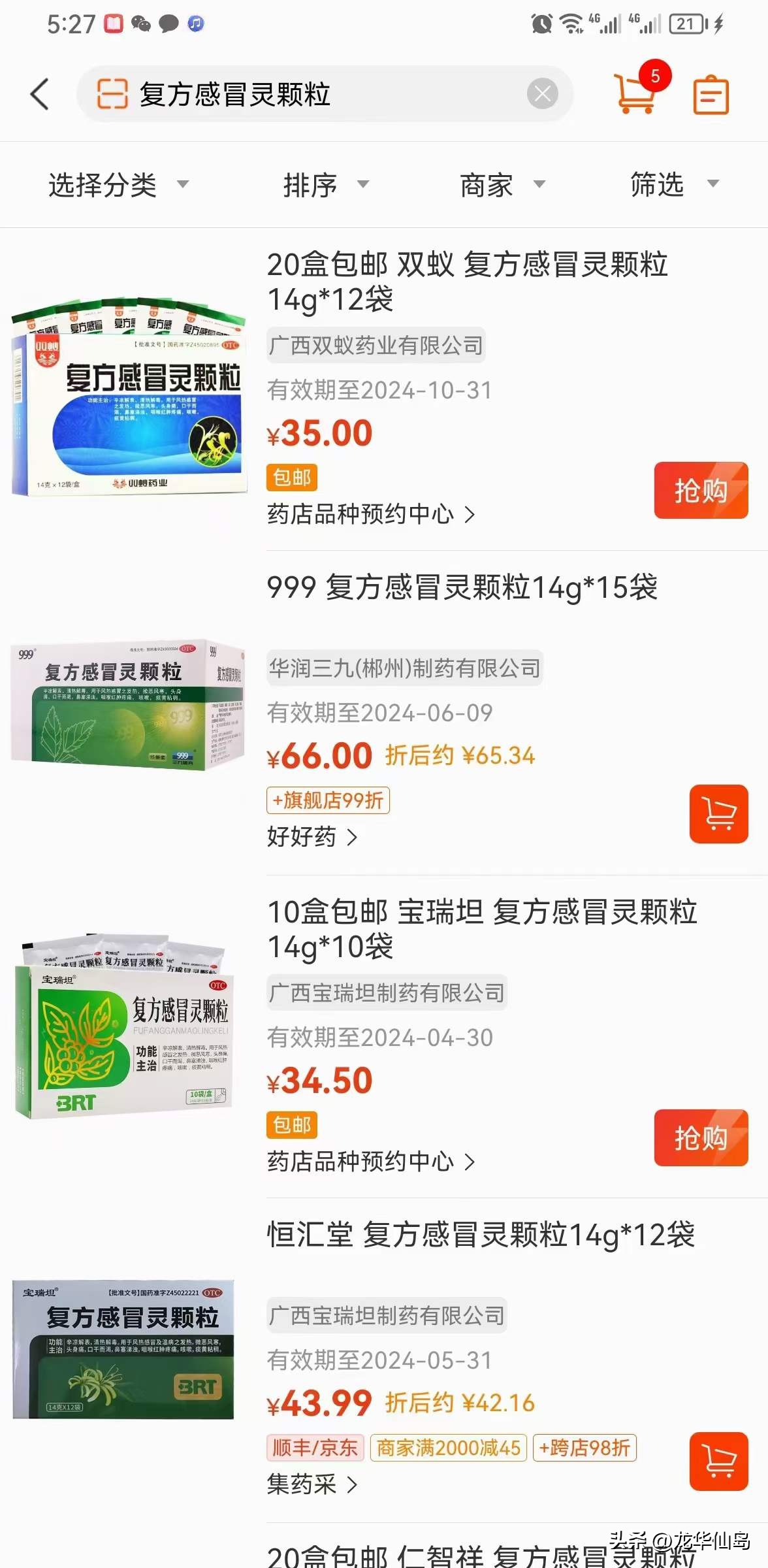Toggle the +旗舰店99折 discount tag

coord(328,800)
